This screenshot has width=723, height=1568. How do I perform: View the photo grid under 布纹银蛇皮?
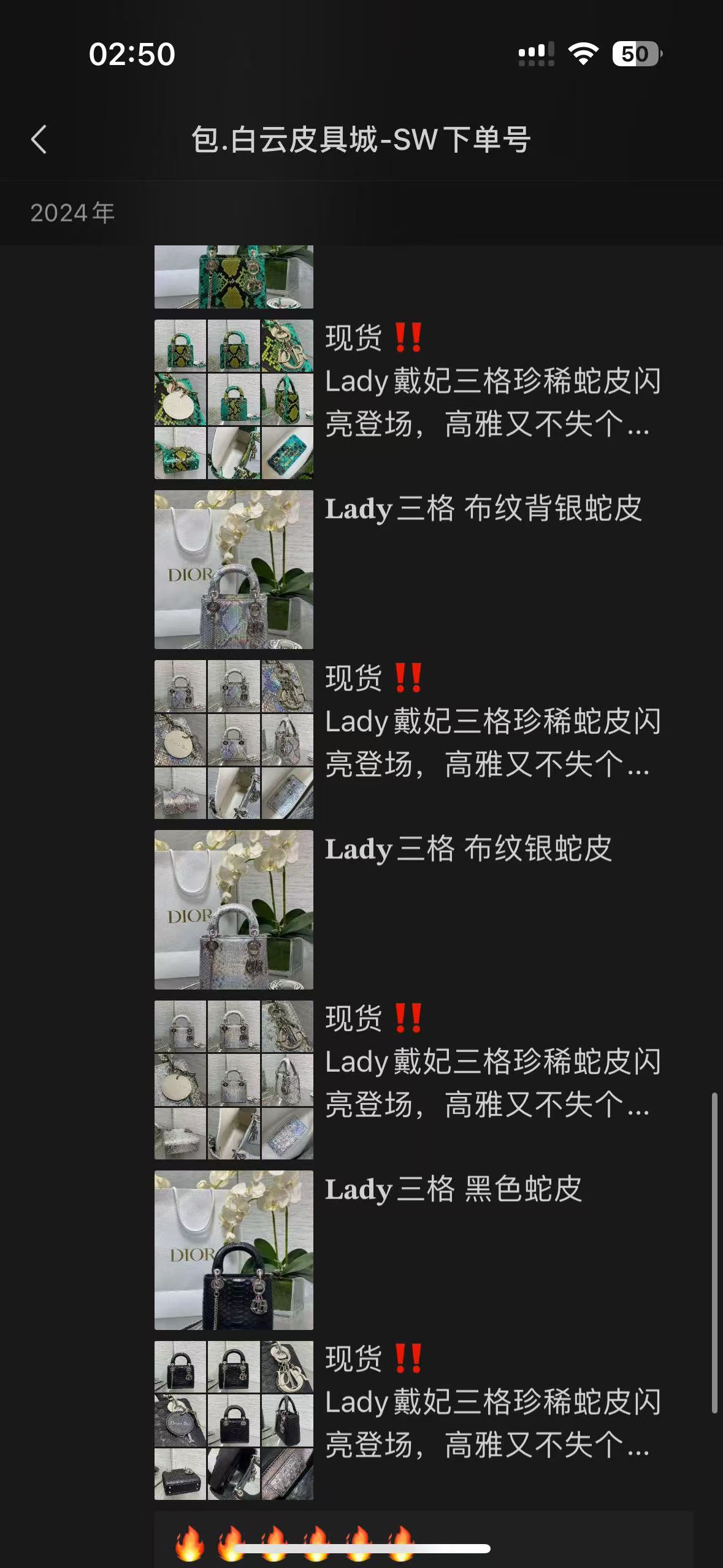[234, 1080]
